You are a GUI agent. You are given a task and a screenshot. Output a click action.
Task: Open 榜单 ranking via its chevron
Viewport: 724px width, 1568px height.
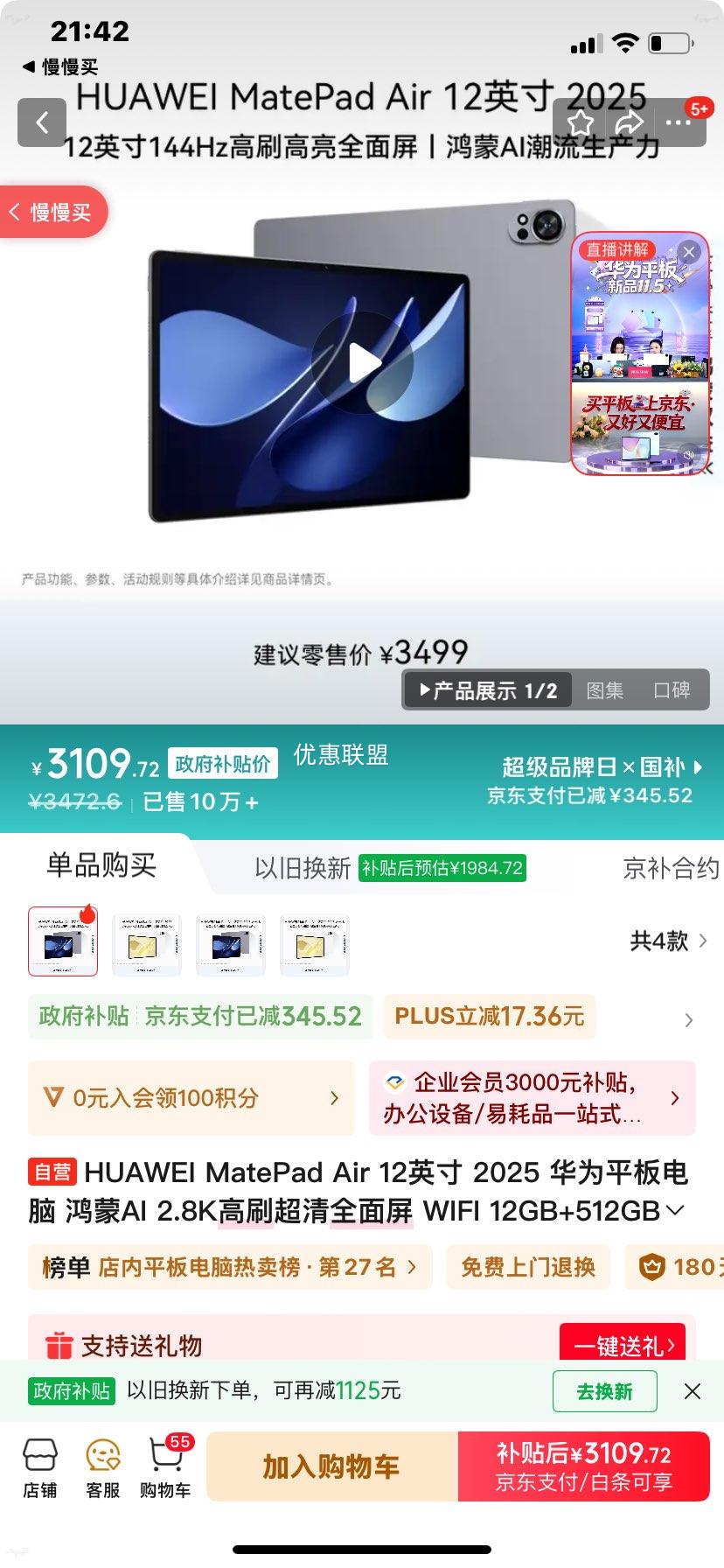pyautogui.click(x=411, y=1266)
